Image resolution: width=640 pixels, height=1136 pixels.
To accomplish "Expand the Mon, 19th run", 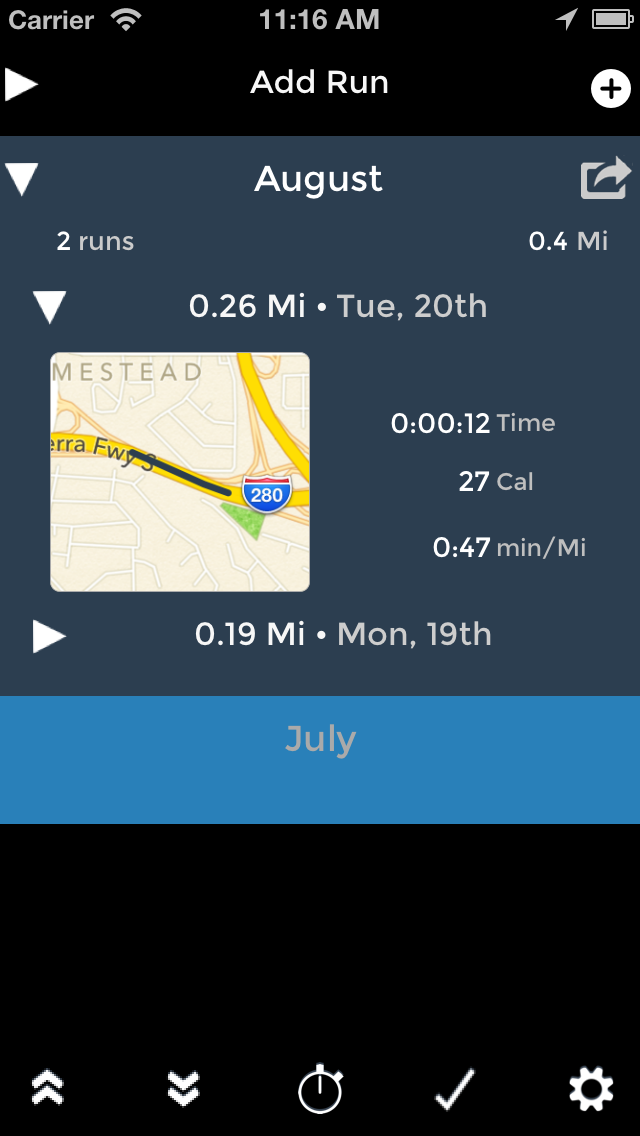I will click(49, 635).
